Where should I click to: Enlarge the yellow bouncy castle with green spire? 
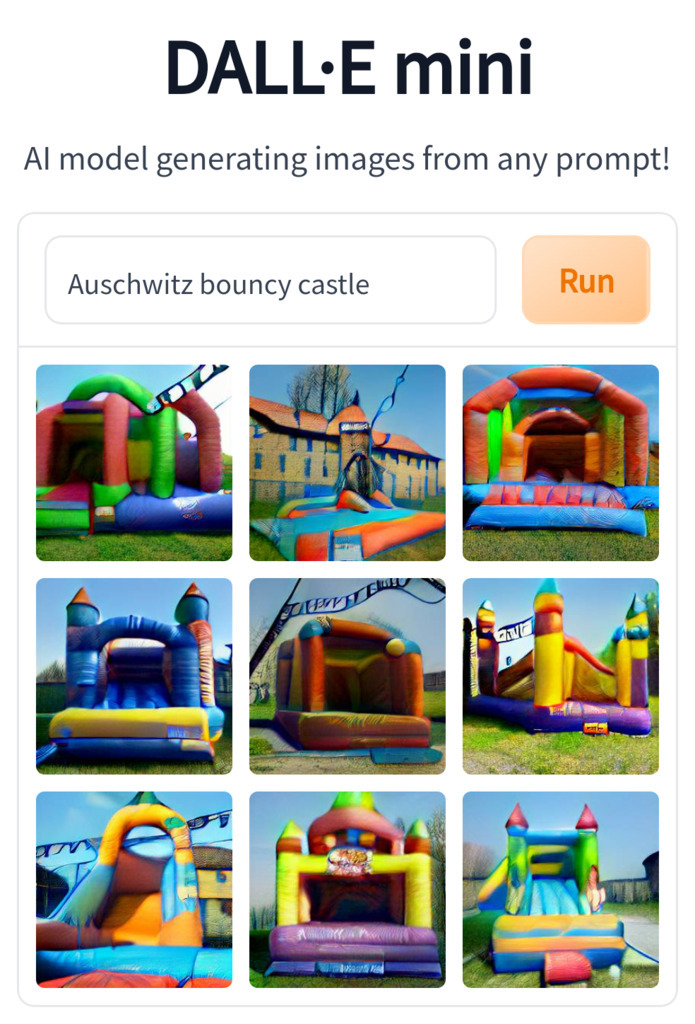[347, 889]
